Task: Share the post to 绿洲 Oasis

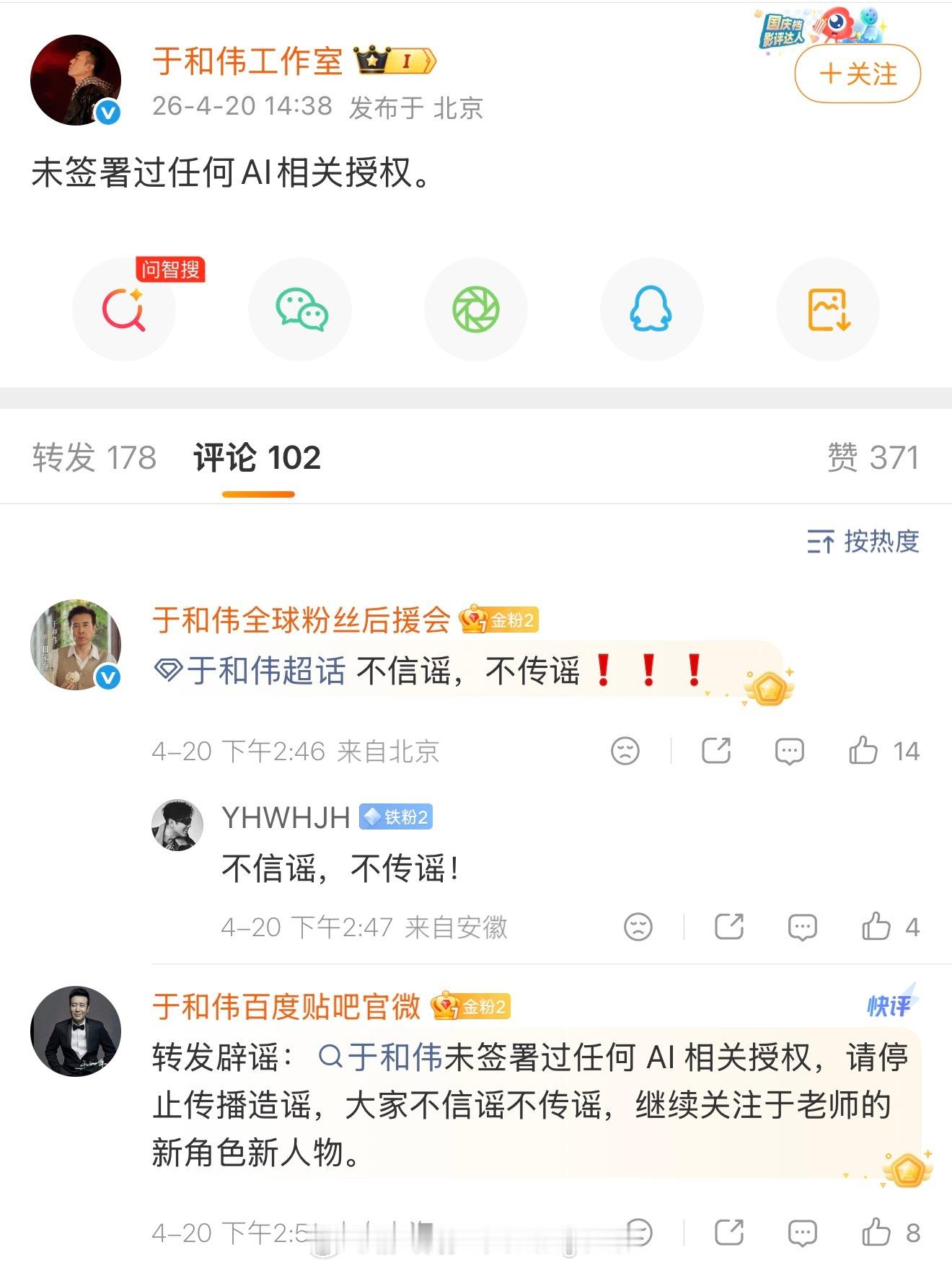Action: tap(475, 309)
